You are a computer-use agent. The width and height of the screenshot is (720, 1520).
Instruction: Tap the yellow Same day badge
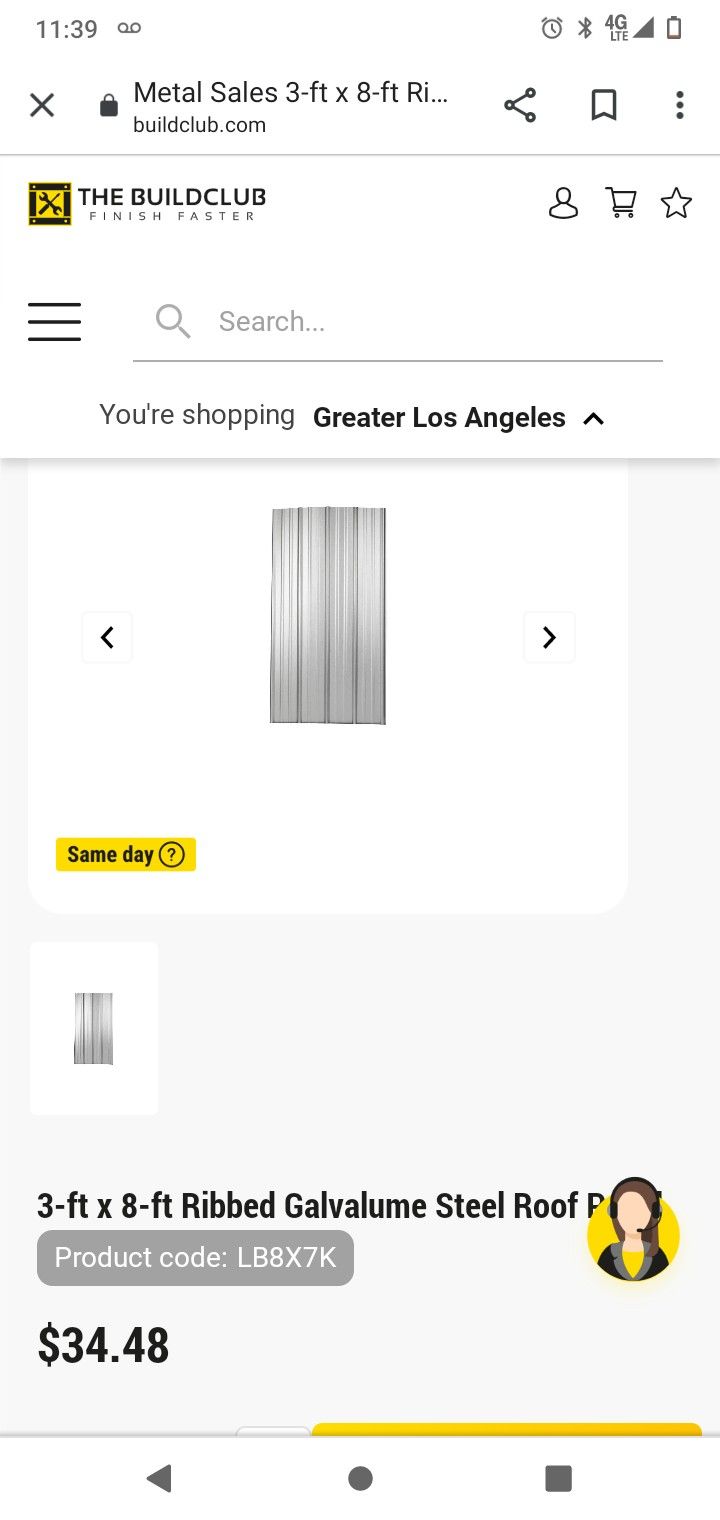pyautogui.click(x=110, y=854)
